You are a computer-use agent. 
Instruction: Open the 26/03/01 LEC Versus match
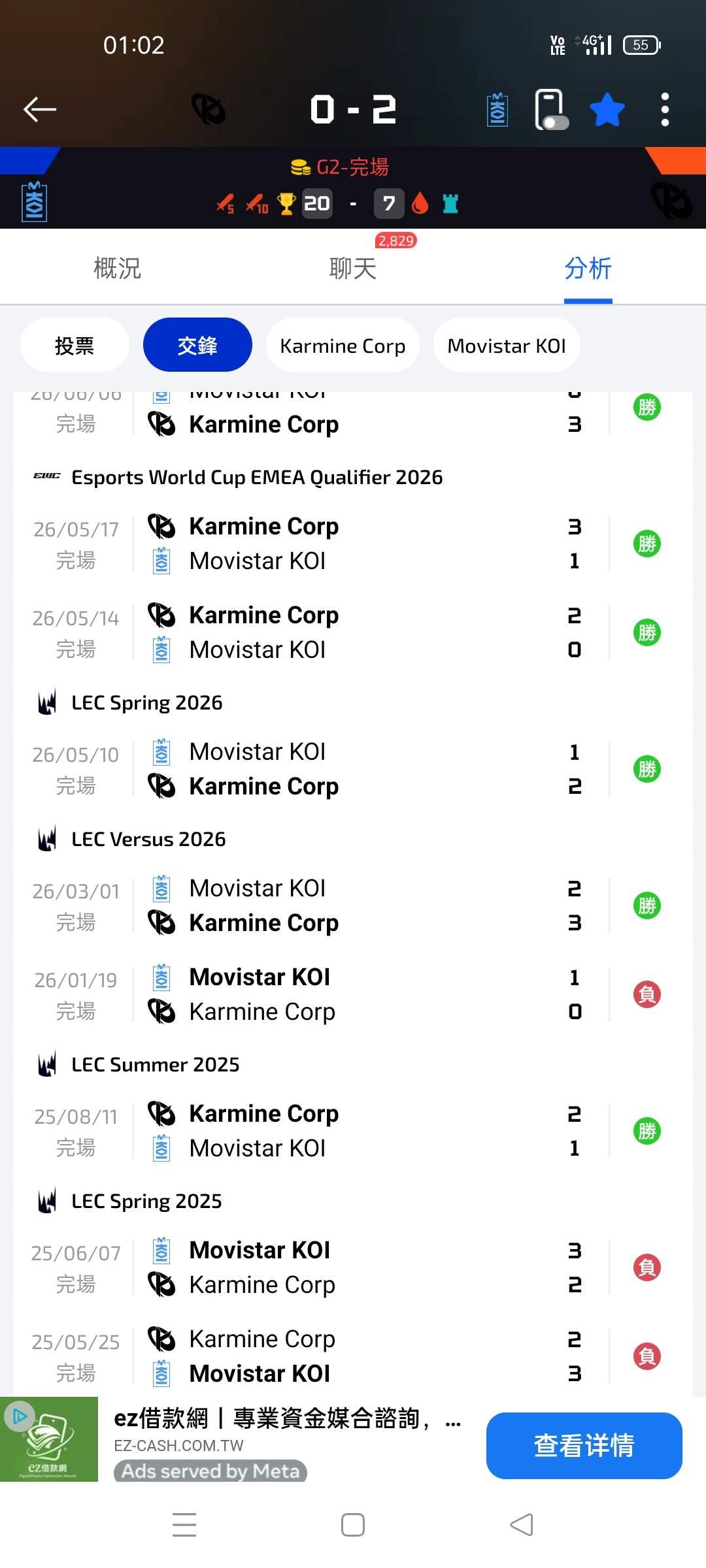coord(353,906)
